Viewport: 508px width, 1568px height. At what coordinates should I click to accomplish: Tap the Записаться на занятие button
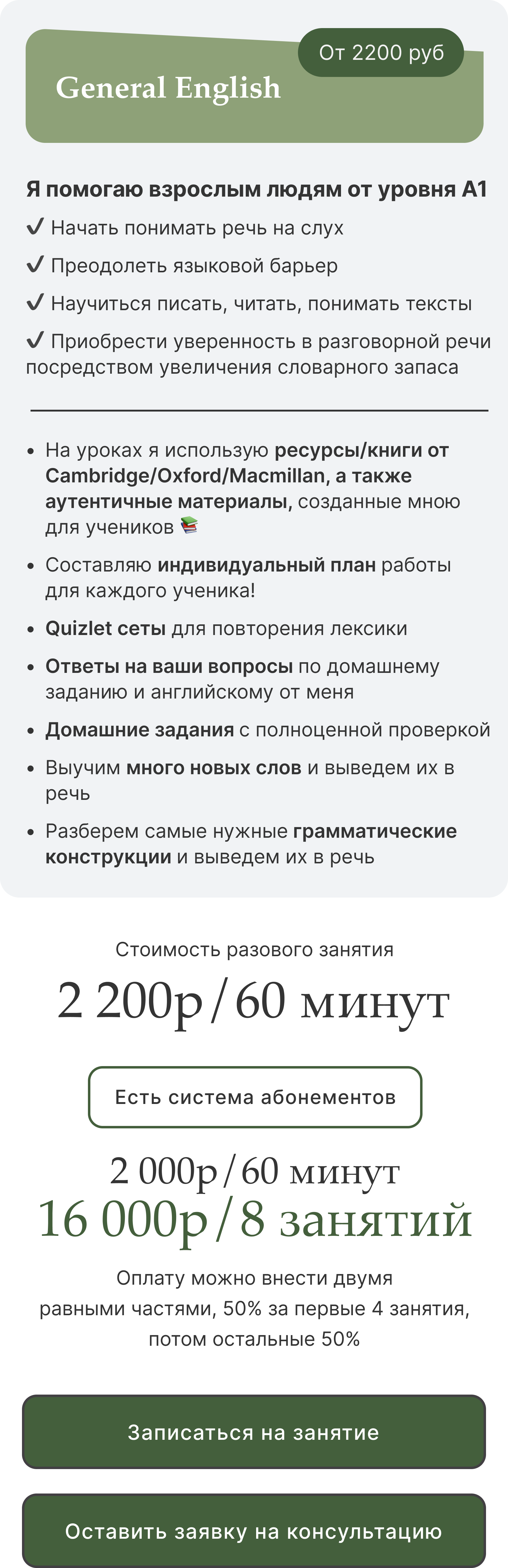click(254, 1432)
